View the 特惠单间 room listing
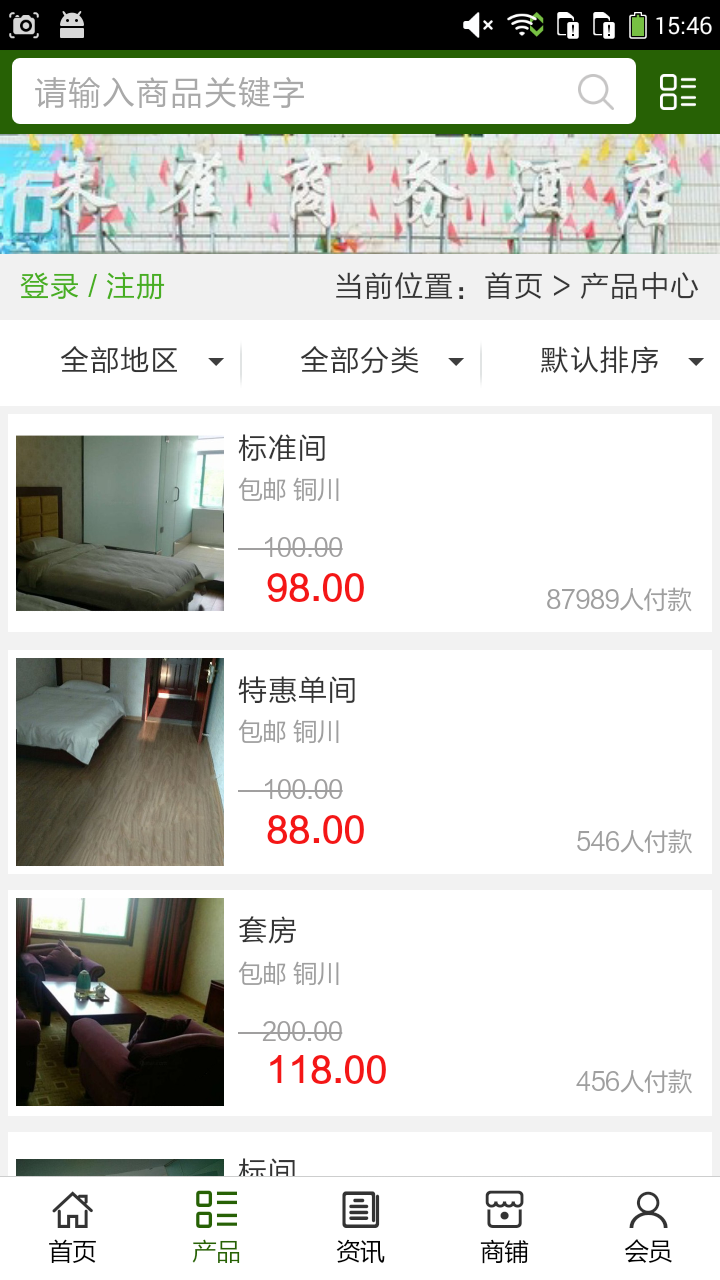Image resolution: width=720 pixels, height=1280 pixels. (x=360, y=762)
